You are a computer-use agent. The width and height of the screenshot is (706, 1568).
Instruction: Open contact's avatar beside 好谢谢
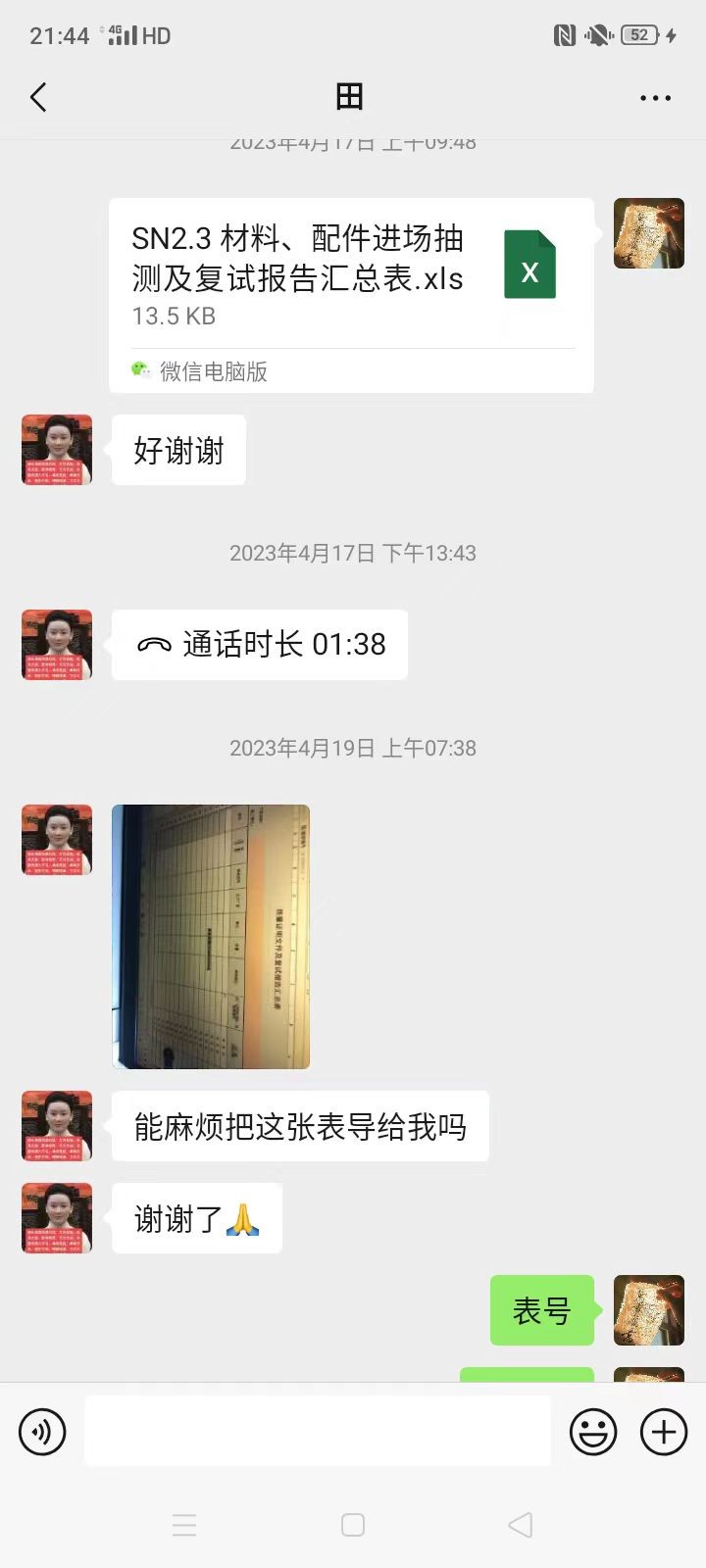coord(57,450)
